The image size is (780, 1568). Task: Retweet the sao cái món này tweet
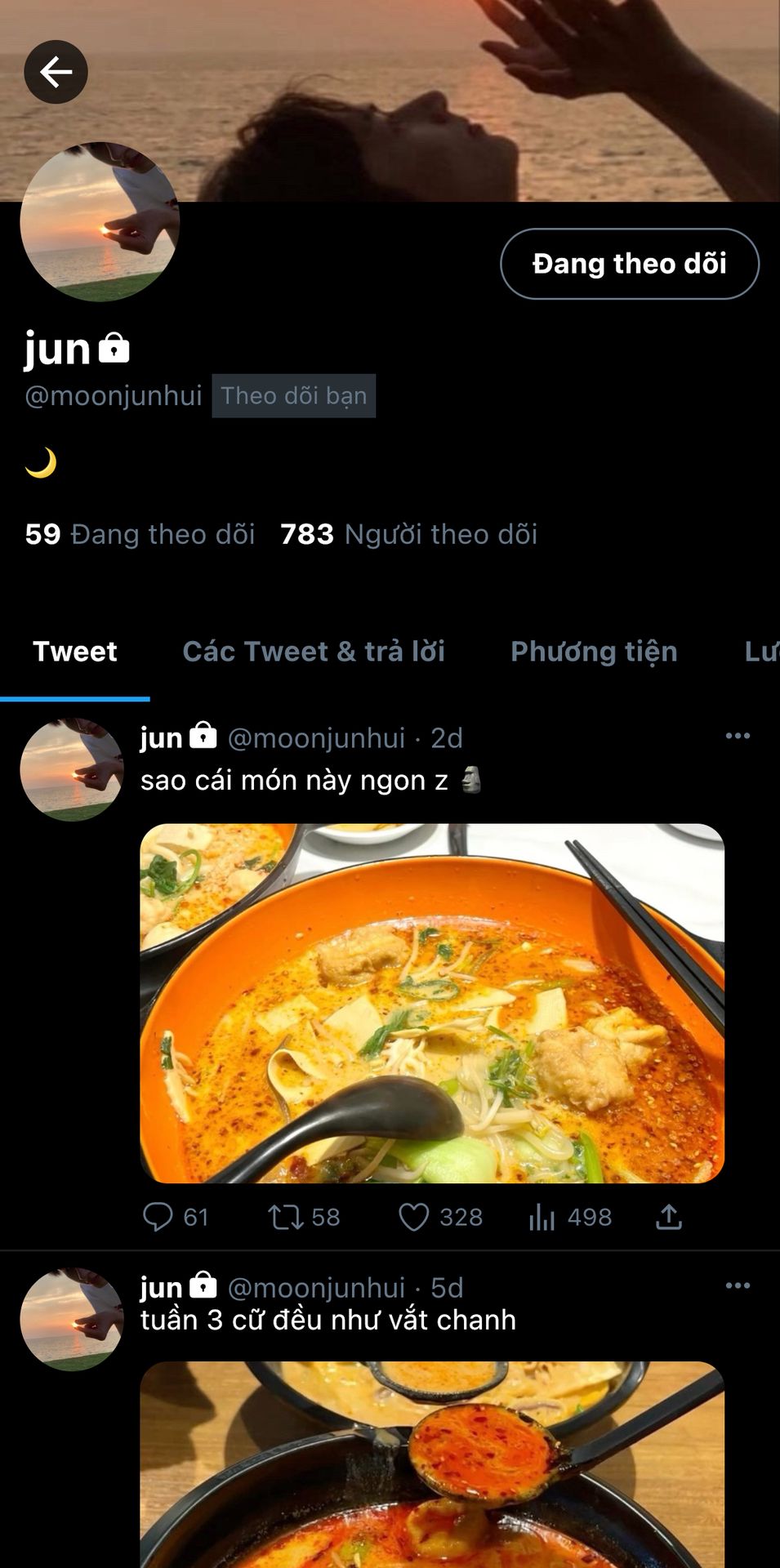pyautogui.click(x=304, y=1217)
